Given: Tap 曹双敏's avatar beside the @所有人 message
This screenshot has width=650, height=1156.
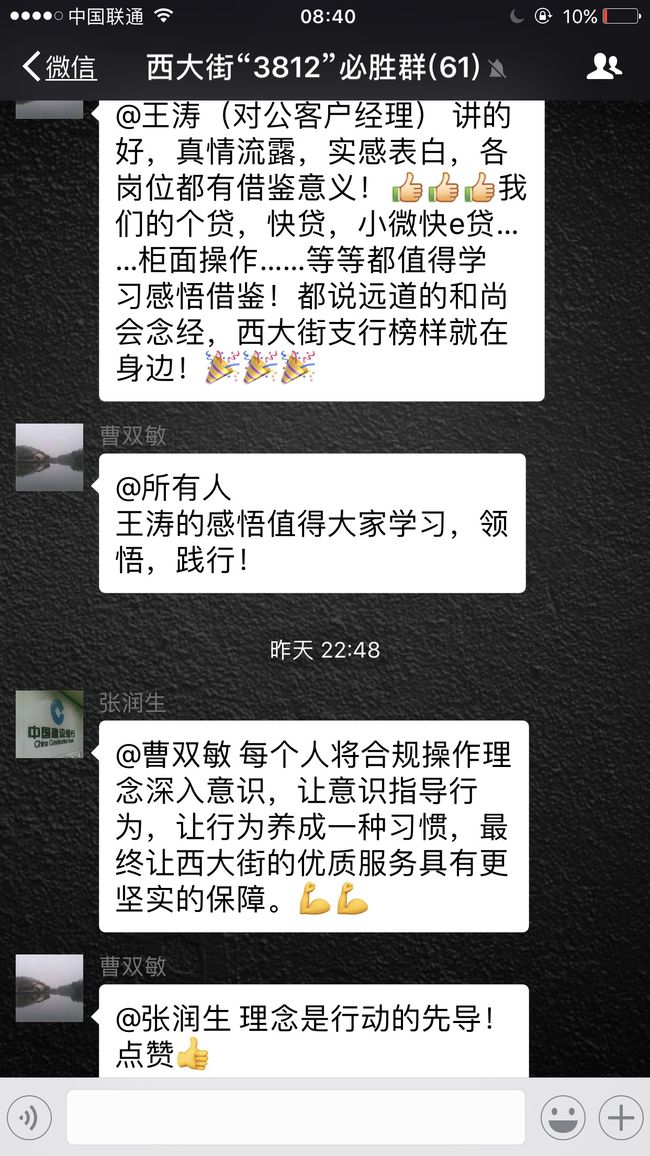Looking at the screenshot, I should pyautogui.click(x=49, y=457).
